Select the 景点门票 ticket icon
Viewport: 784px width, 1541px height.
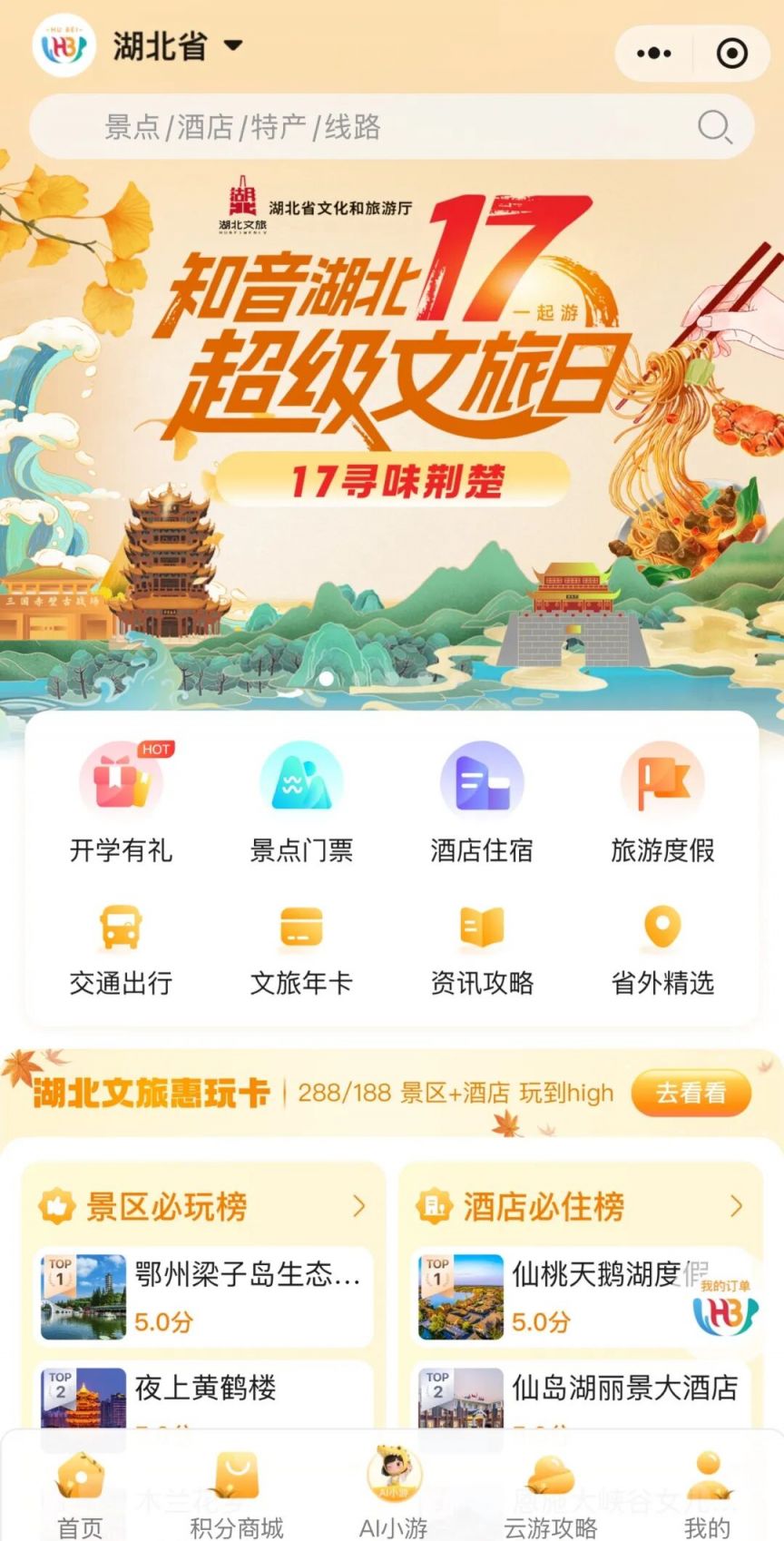pos(301,780)
